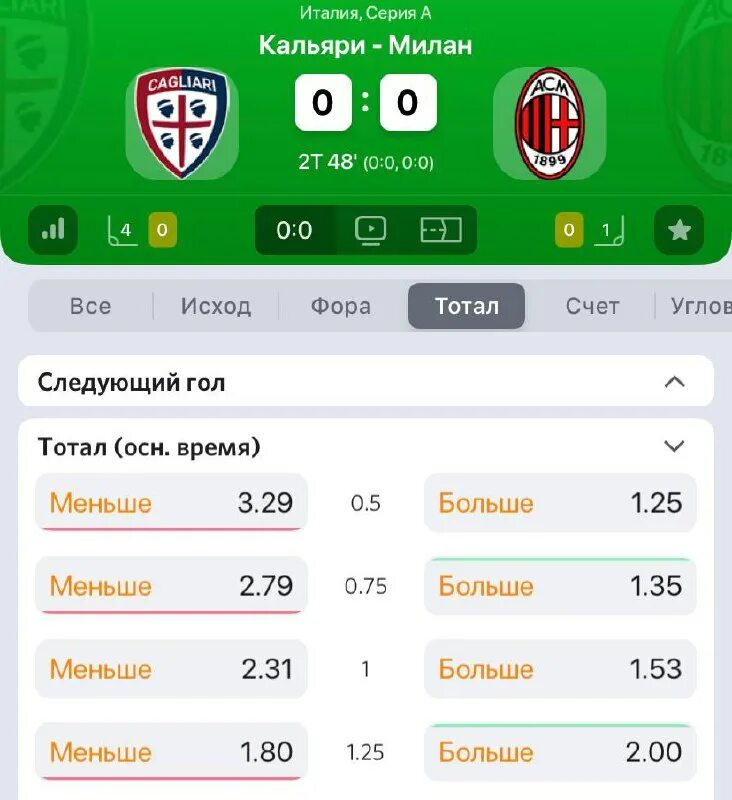The width and height of the screenshot is (732, 800).
Task: Collapse the Тотал (осн. время) section
Action: point(674,446)
